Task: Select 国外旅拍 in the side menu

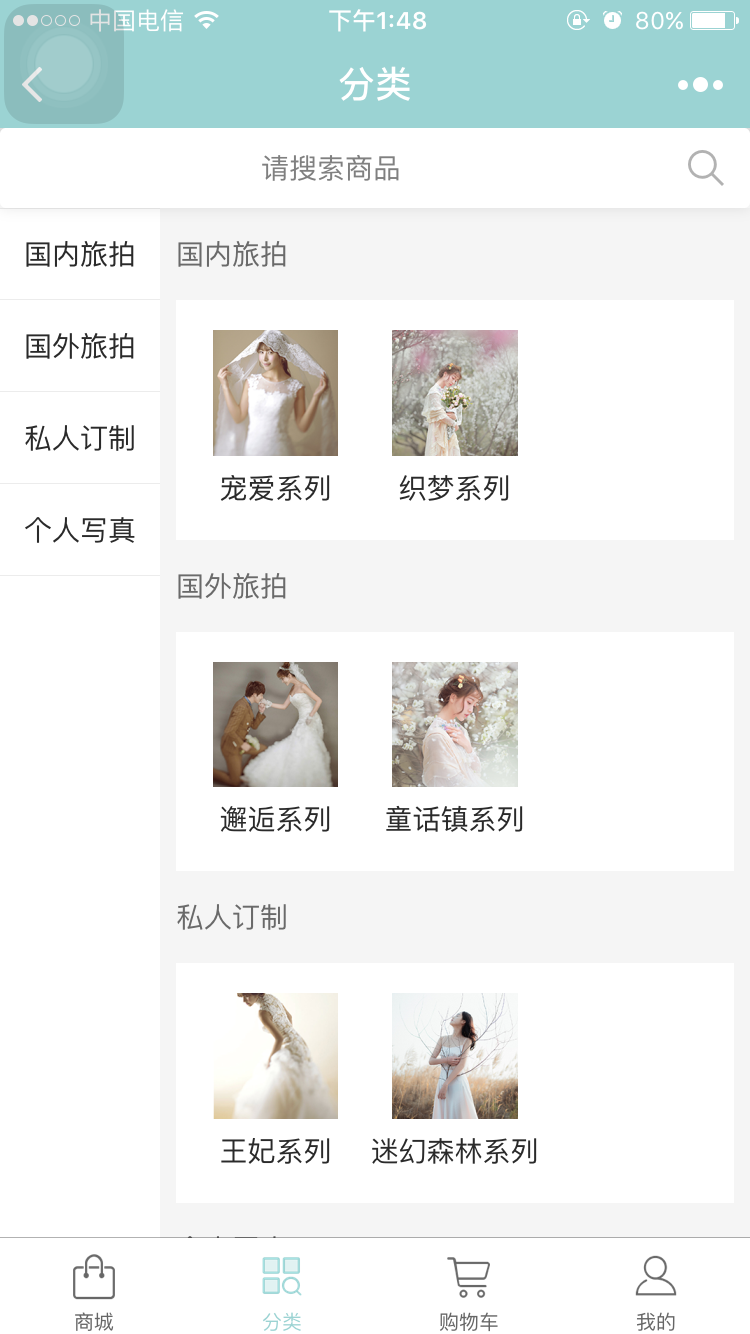Action: coord(80,346)
